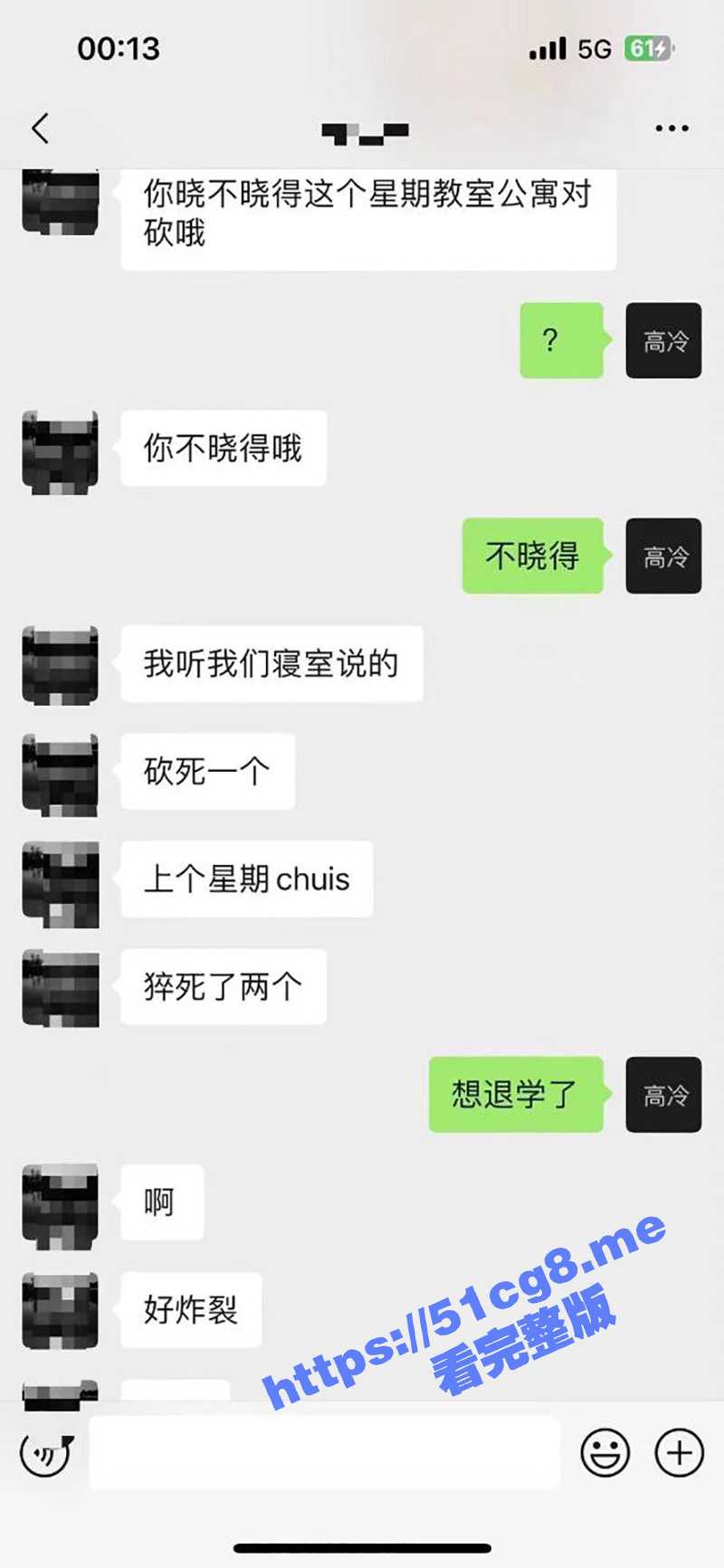
Task: Focus the message text field
Action: (324, 1453)
